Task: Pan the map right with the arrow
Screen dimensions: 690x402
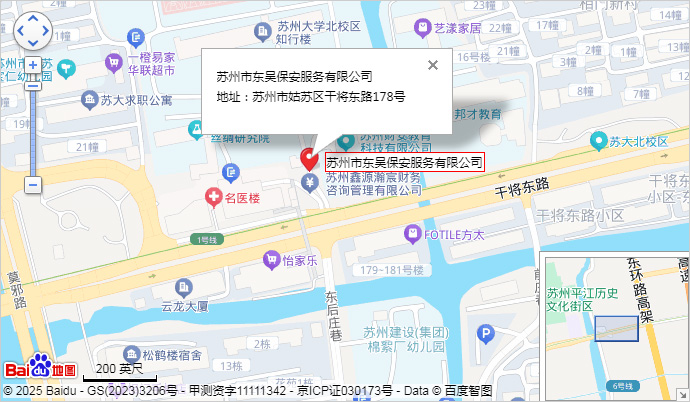Action: [x=46, y=32]
